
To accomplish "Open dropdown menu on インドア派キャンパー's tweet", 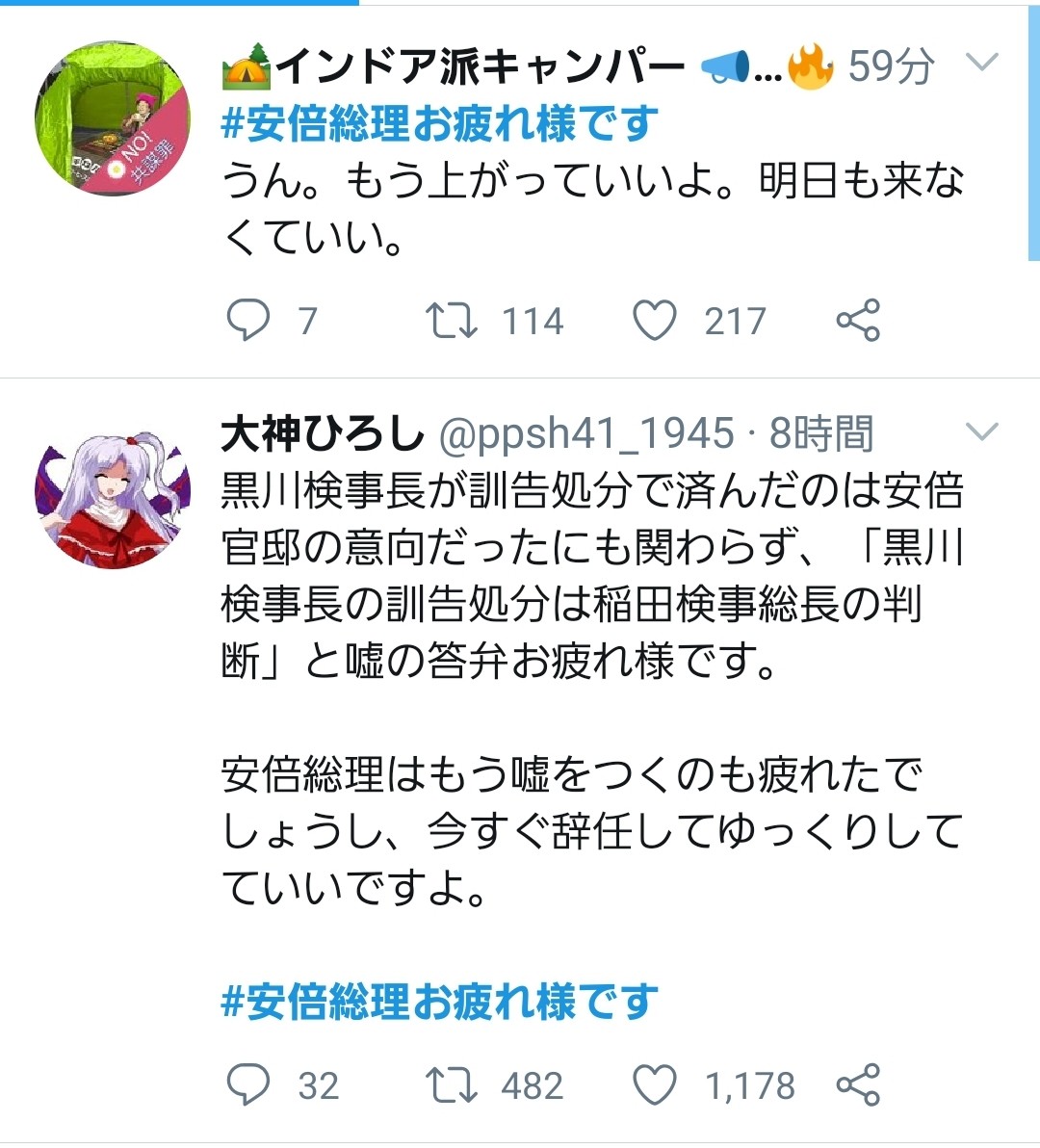I will pyautogui.click(x=981, y=64).
